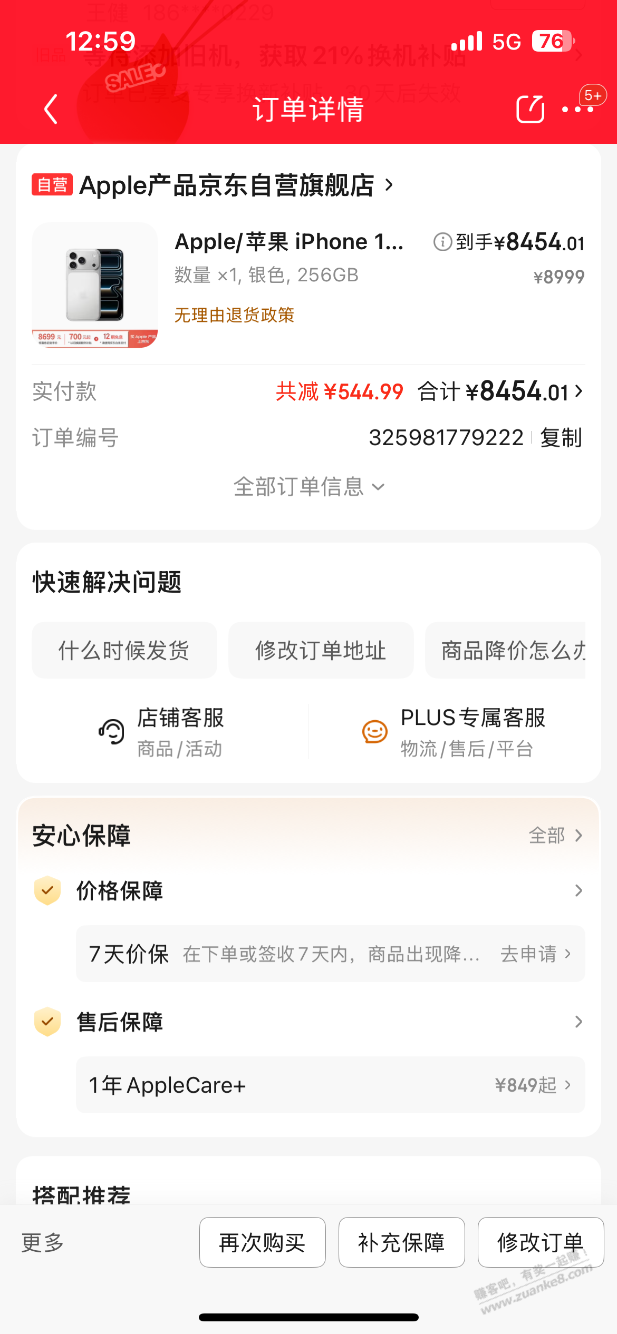This screenshot has width=617, height=1334.
Task: Expand 全部订单信息
Action: tap(308, 487)
